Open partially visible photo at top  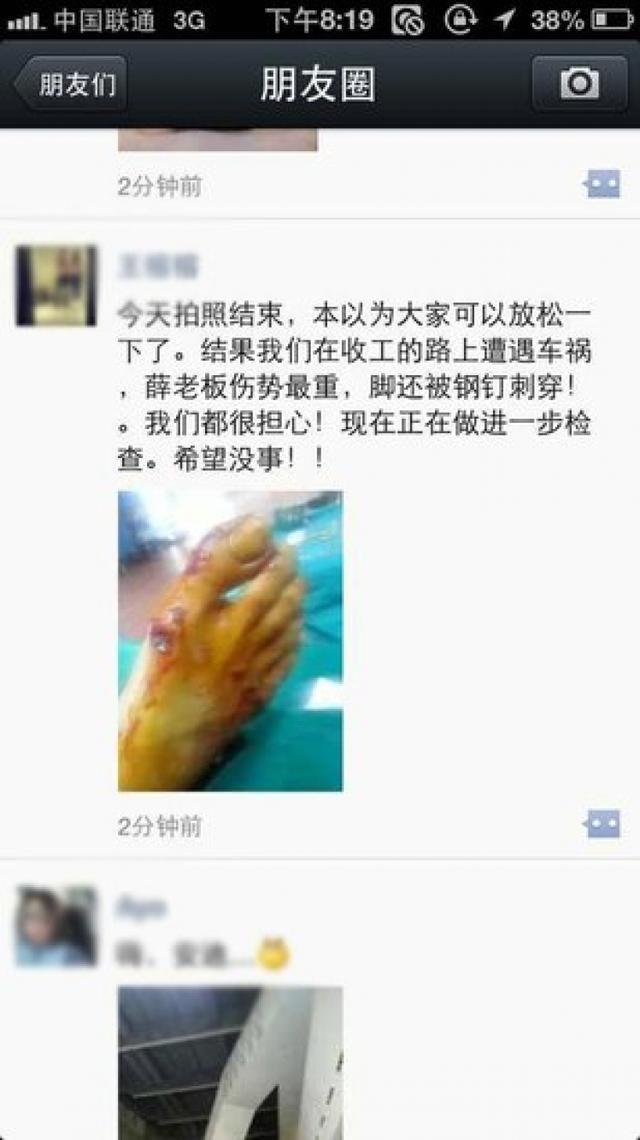click(217, 140)
